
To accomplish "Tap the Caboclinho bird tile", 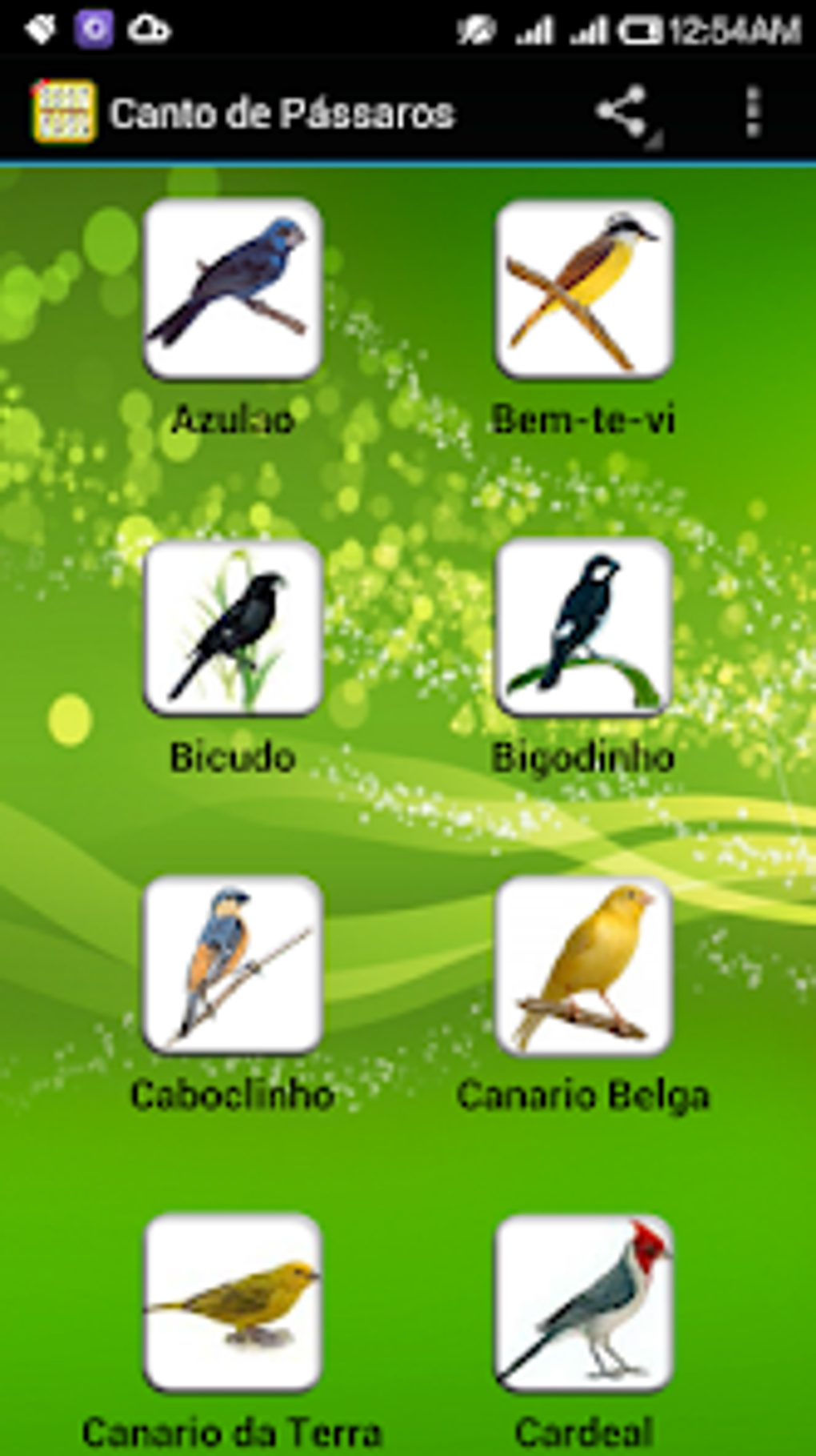I will 233,965.
